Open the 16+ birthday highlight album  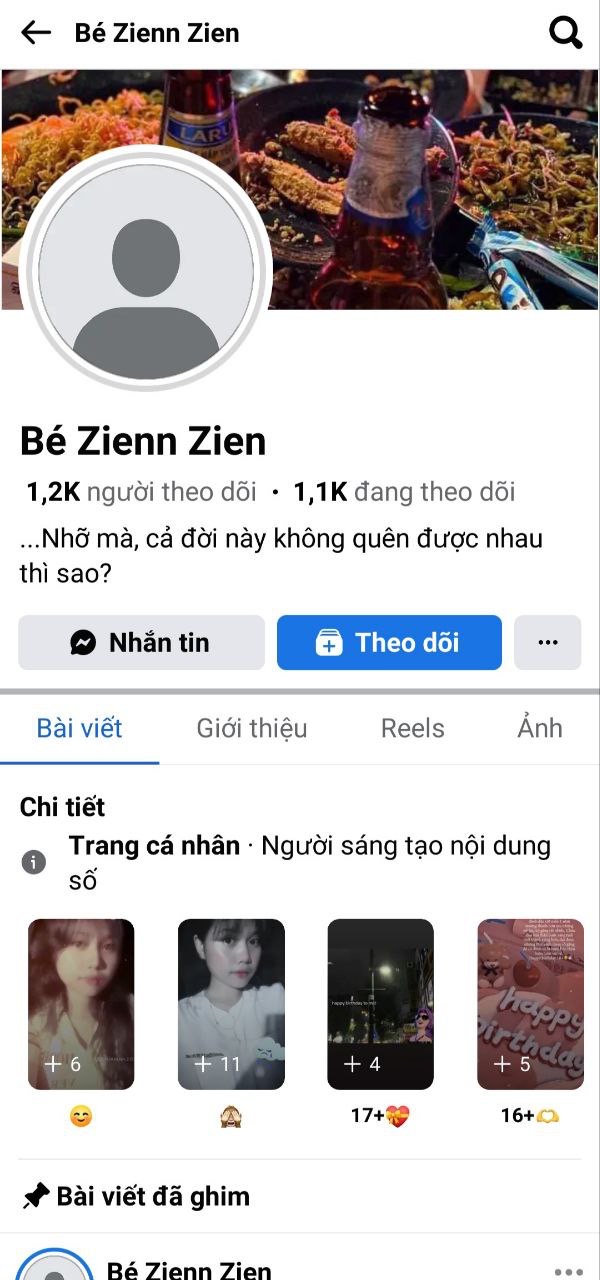point(530,1004)
